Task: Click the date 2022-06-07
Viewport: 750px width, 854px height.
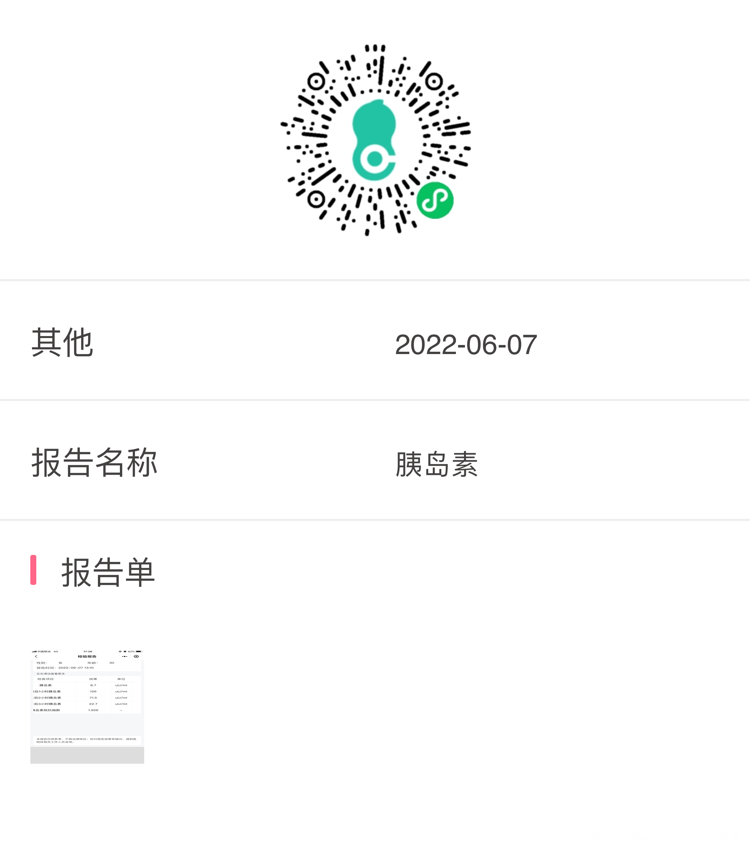Action: [466, 344]
